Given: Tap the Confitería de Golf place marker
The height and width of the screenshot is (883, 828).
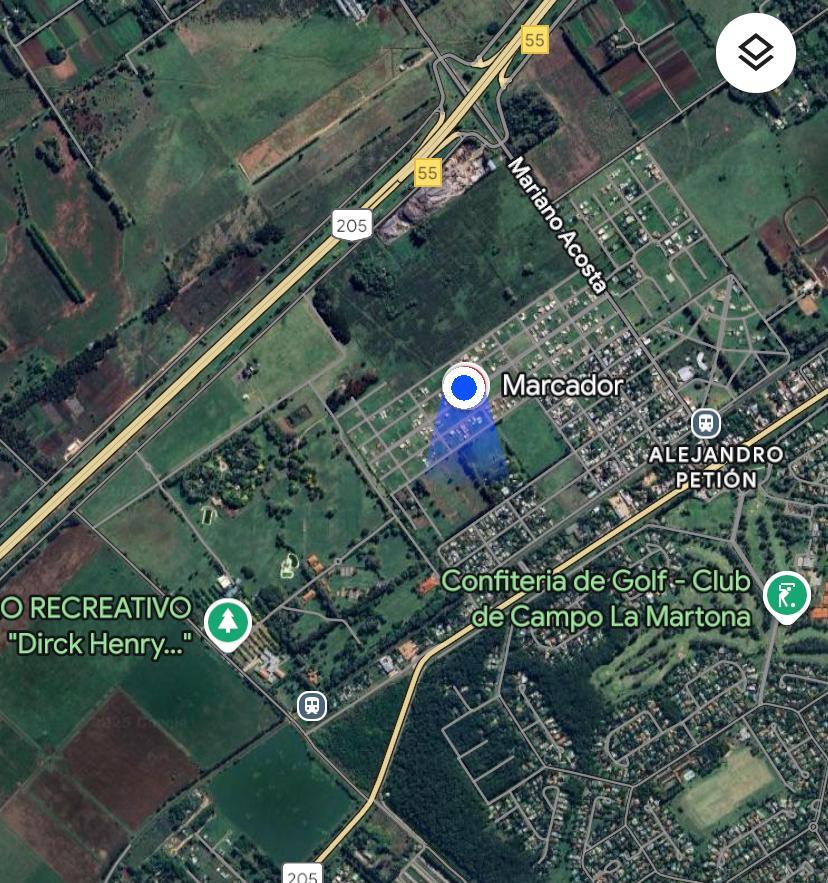Looking at the screenshot, I should 786,596.
